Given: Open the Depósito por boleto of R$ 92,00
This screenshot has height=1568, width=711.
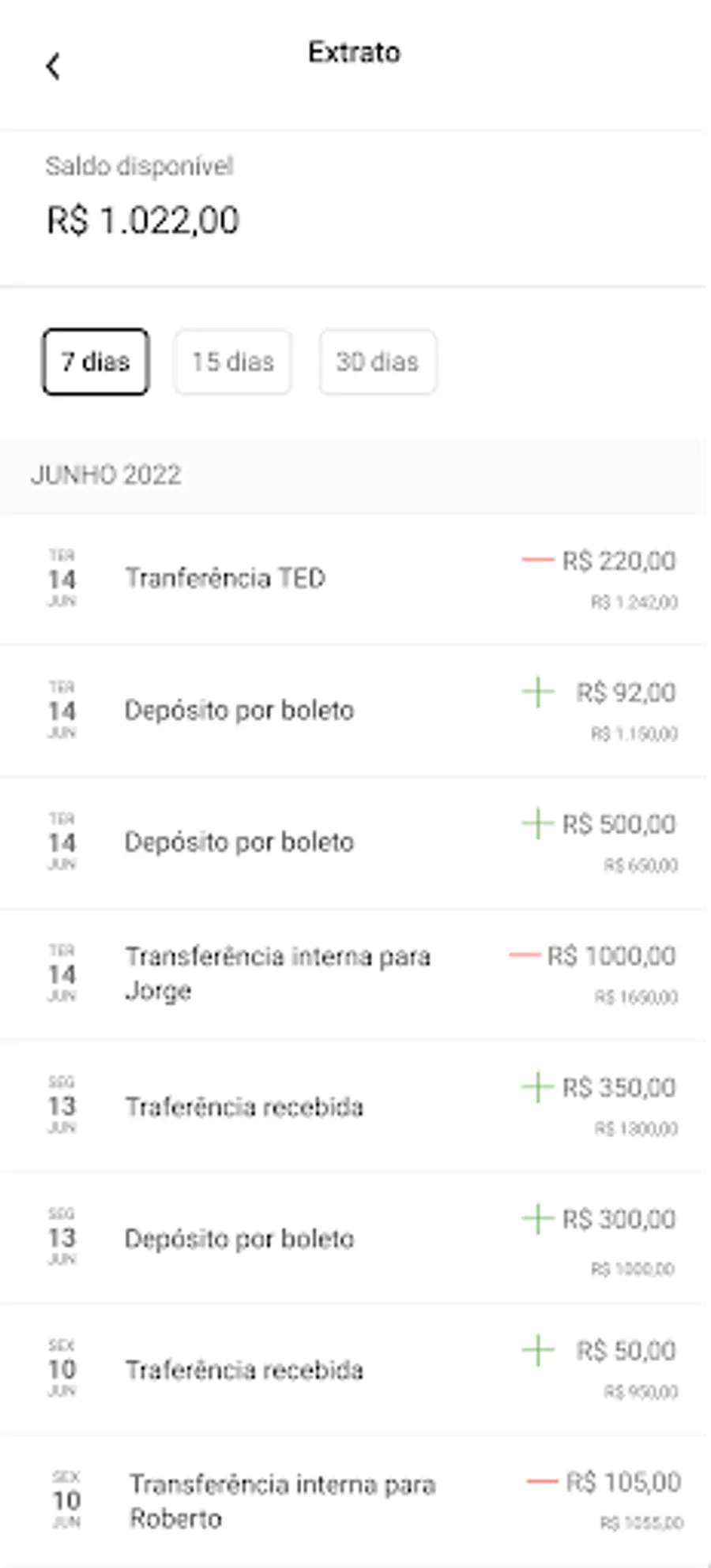Looking at the screenshot, I should pos(239,711).
